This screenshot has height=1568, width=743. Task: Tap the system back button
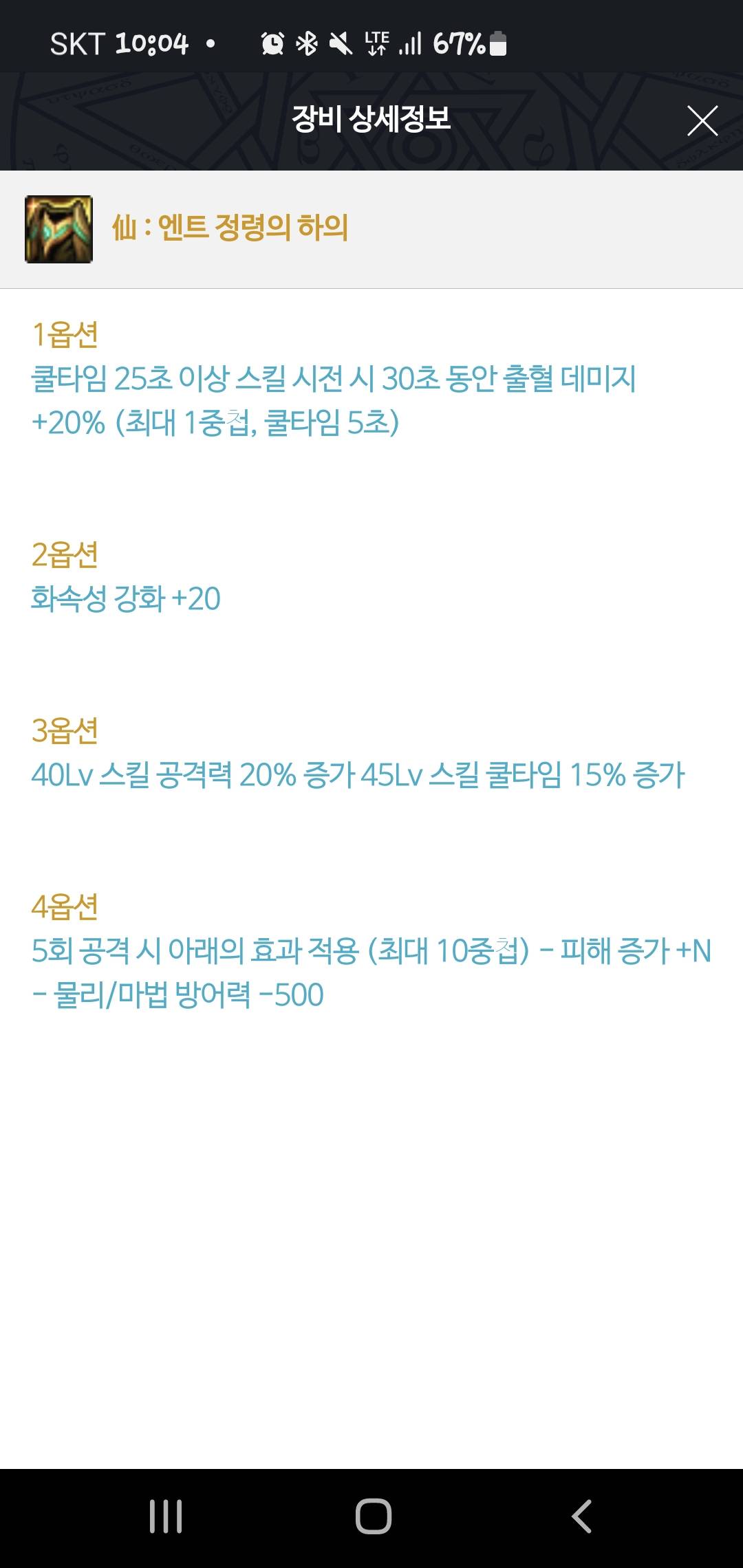581,1516
